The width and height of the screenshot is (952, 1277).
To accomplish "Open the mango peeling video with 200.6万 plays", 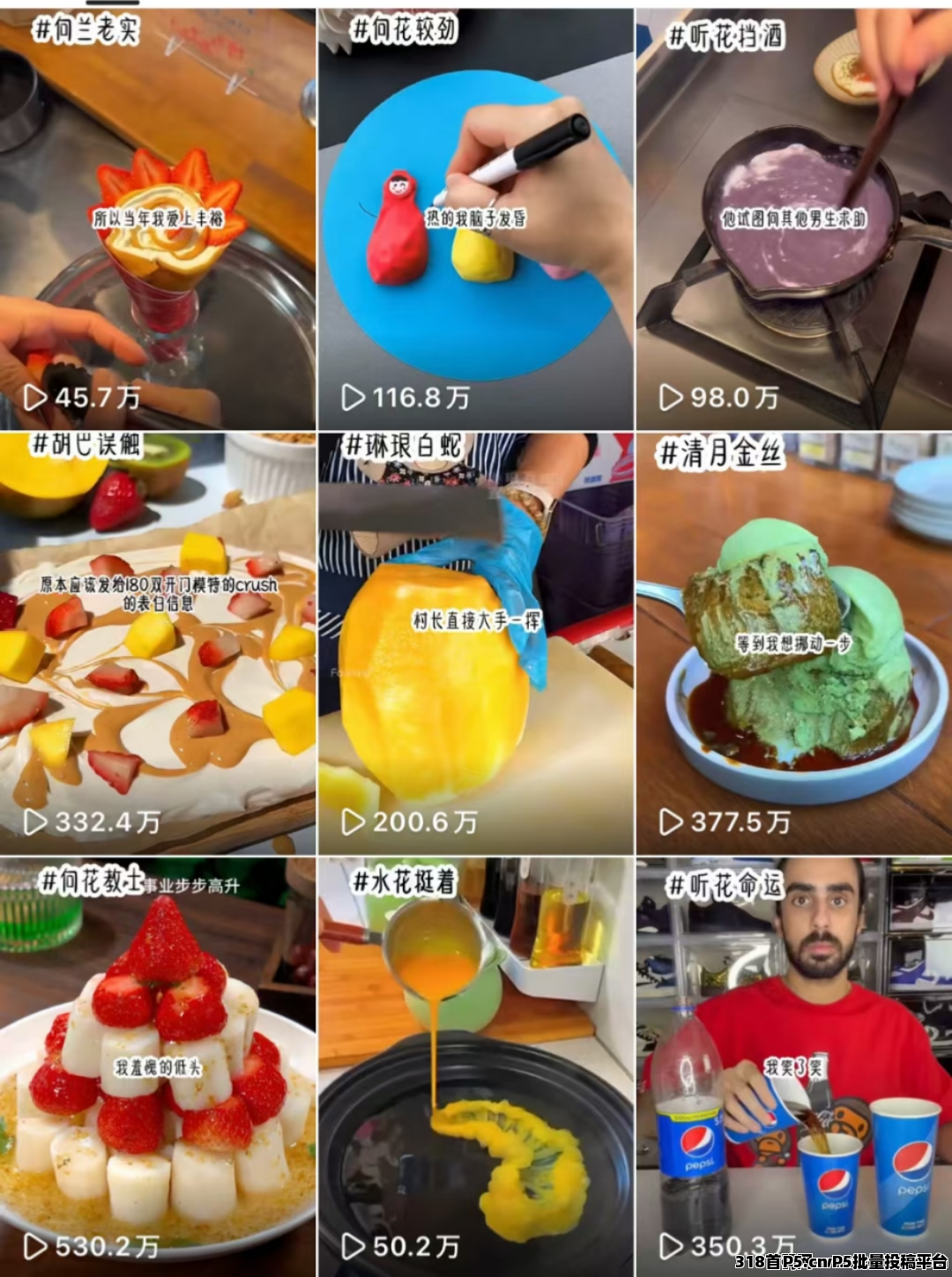I will pos(476,643).
